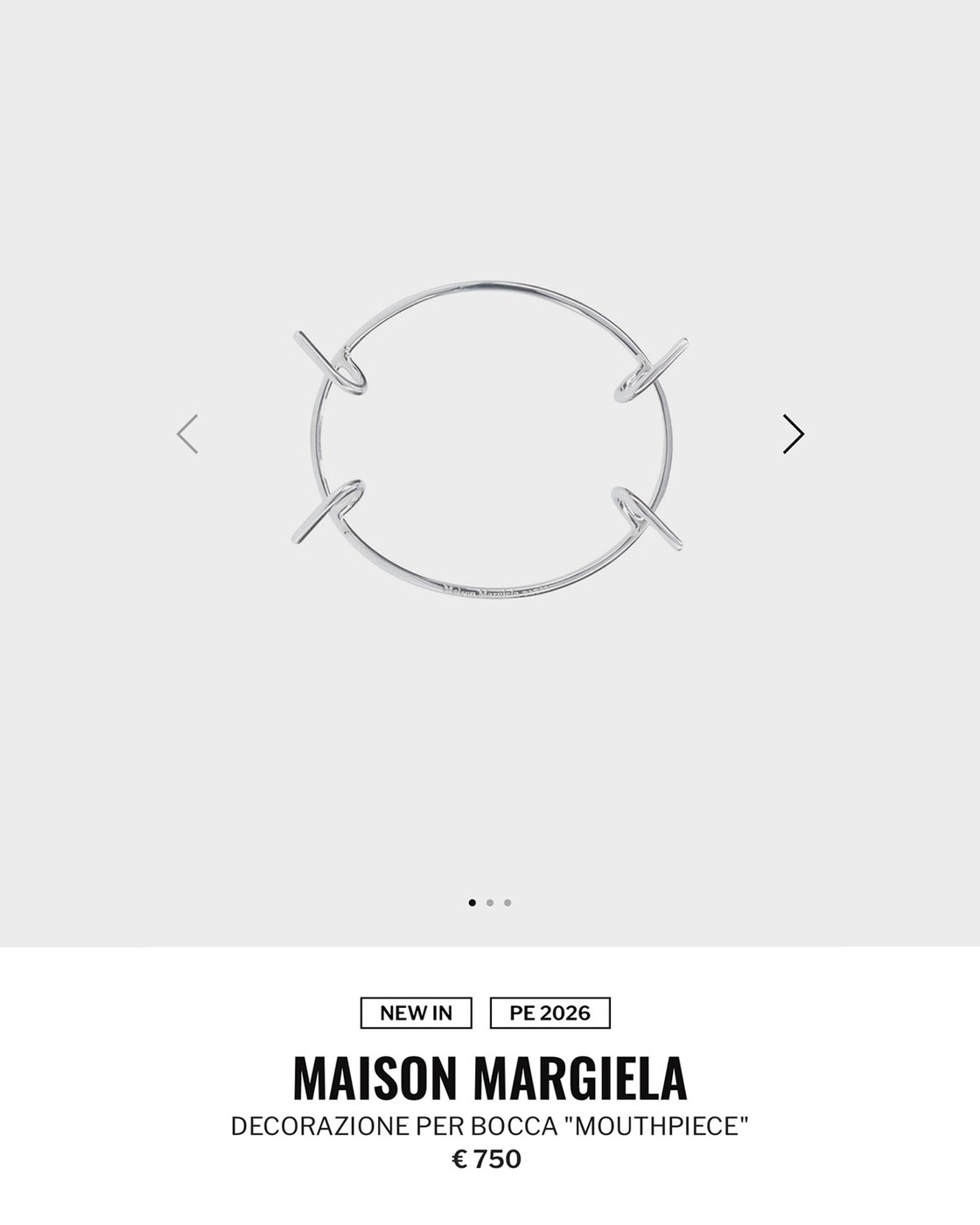Image resolution: width=980 pixels, height=1225 pixels.
Task: Show the next product image
Action: (x=793, y=434)
